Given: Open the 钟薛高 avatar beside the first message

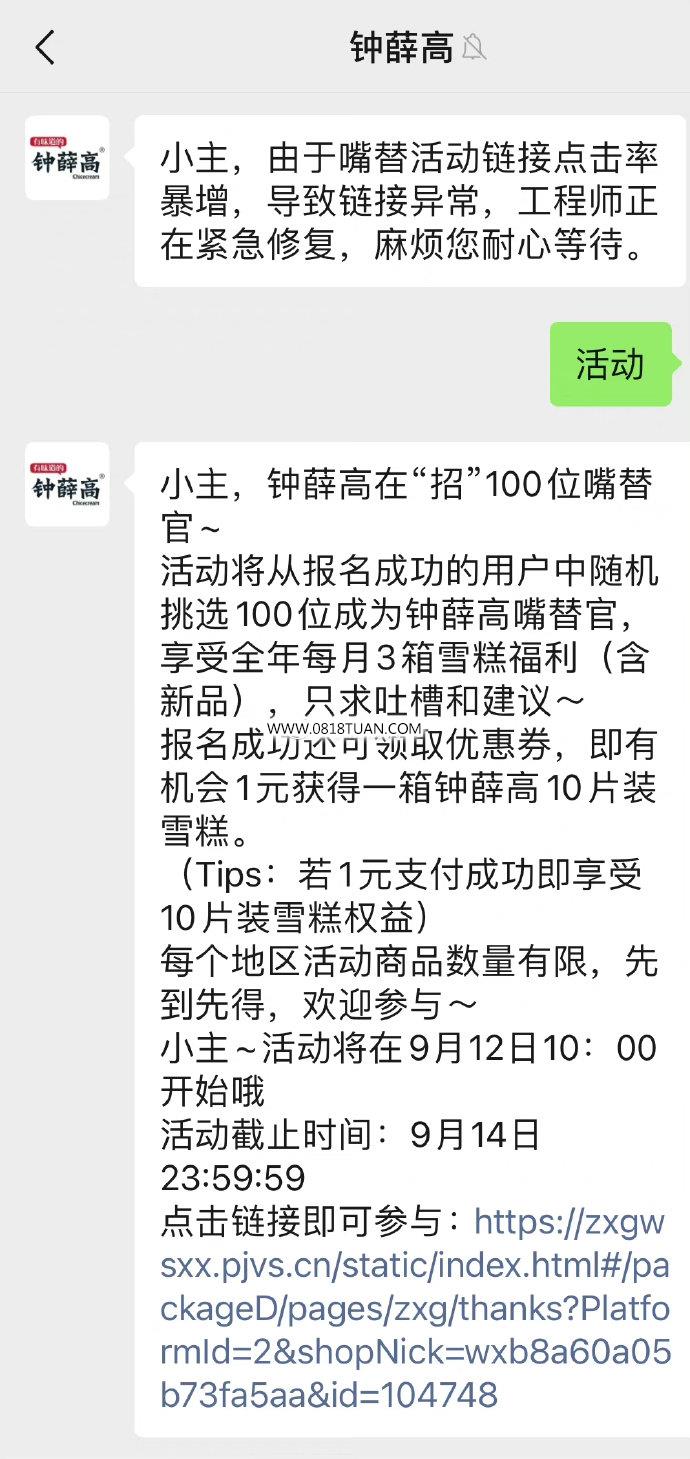Looking at the screenshot, I should [67, 158].
